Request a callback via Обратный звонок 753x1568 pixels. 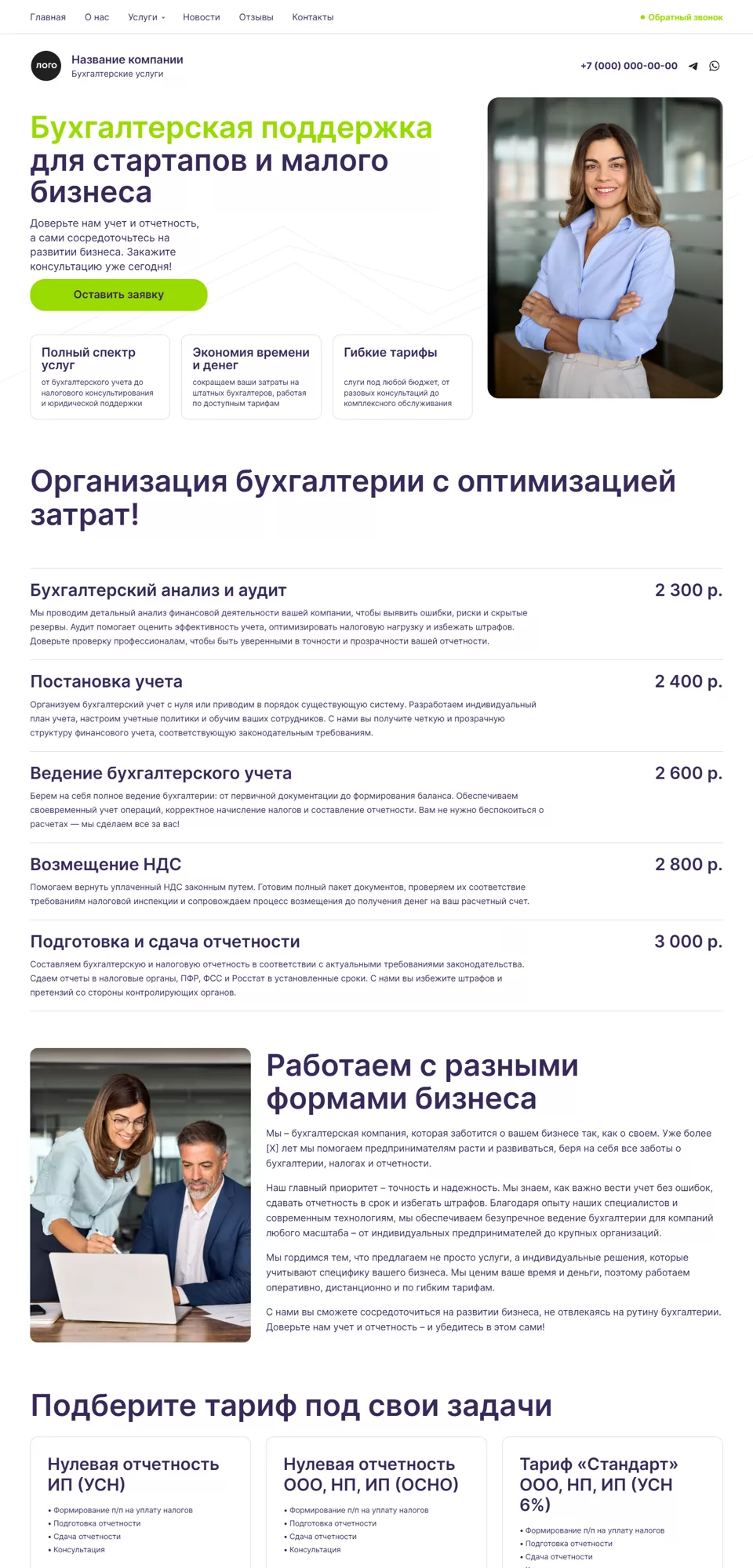click(x=682, y=17)
